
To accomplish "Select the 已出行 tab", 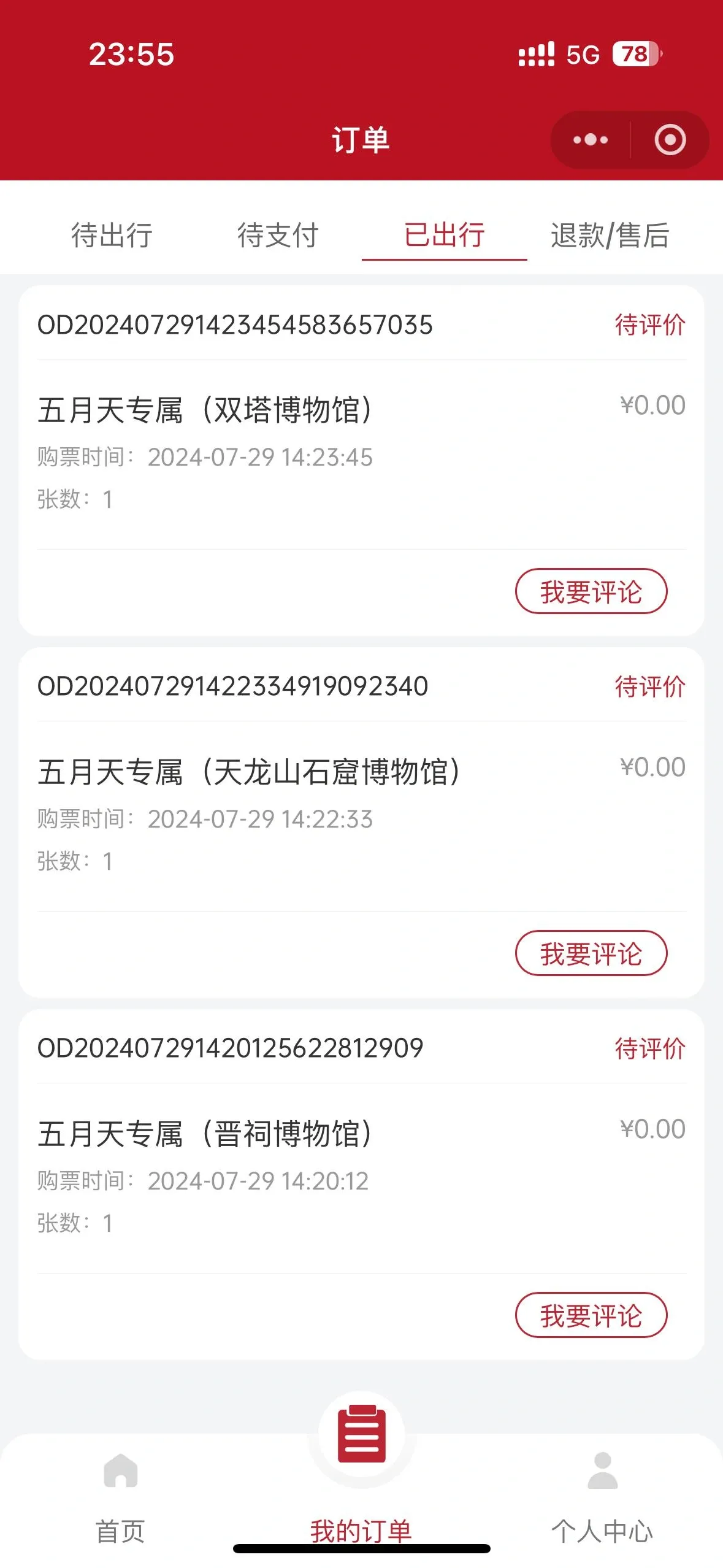I will [445, 236].
